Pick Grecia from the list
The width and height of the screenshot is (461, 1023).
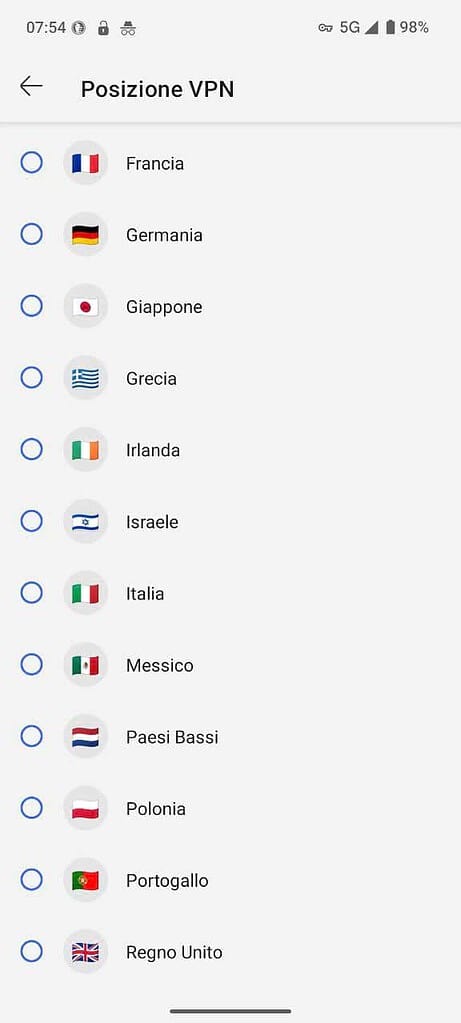tap(31, 378)
